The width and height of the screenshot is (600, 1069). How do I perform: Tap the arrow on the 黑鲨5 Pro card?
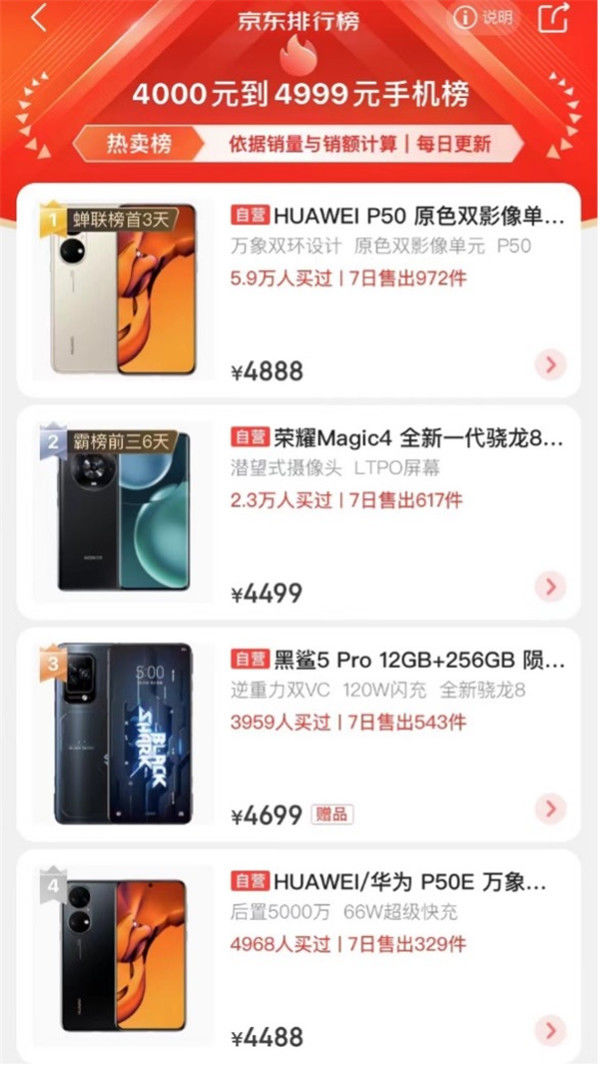click(x=550, y=809)
